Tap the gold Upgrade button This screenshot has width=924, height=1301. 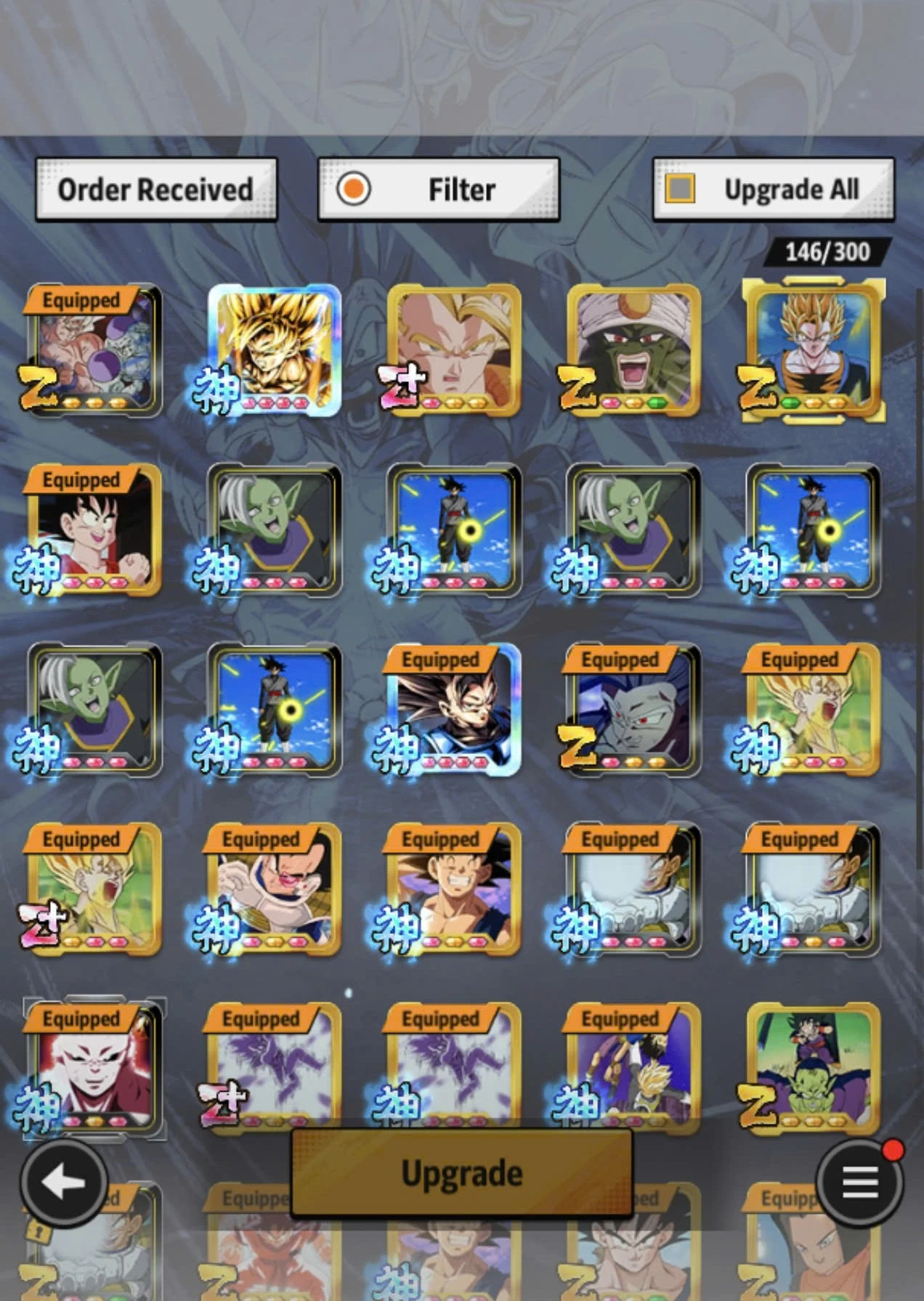[x=461, y=1173]
